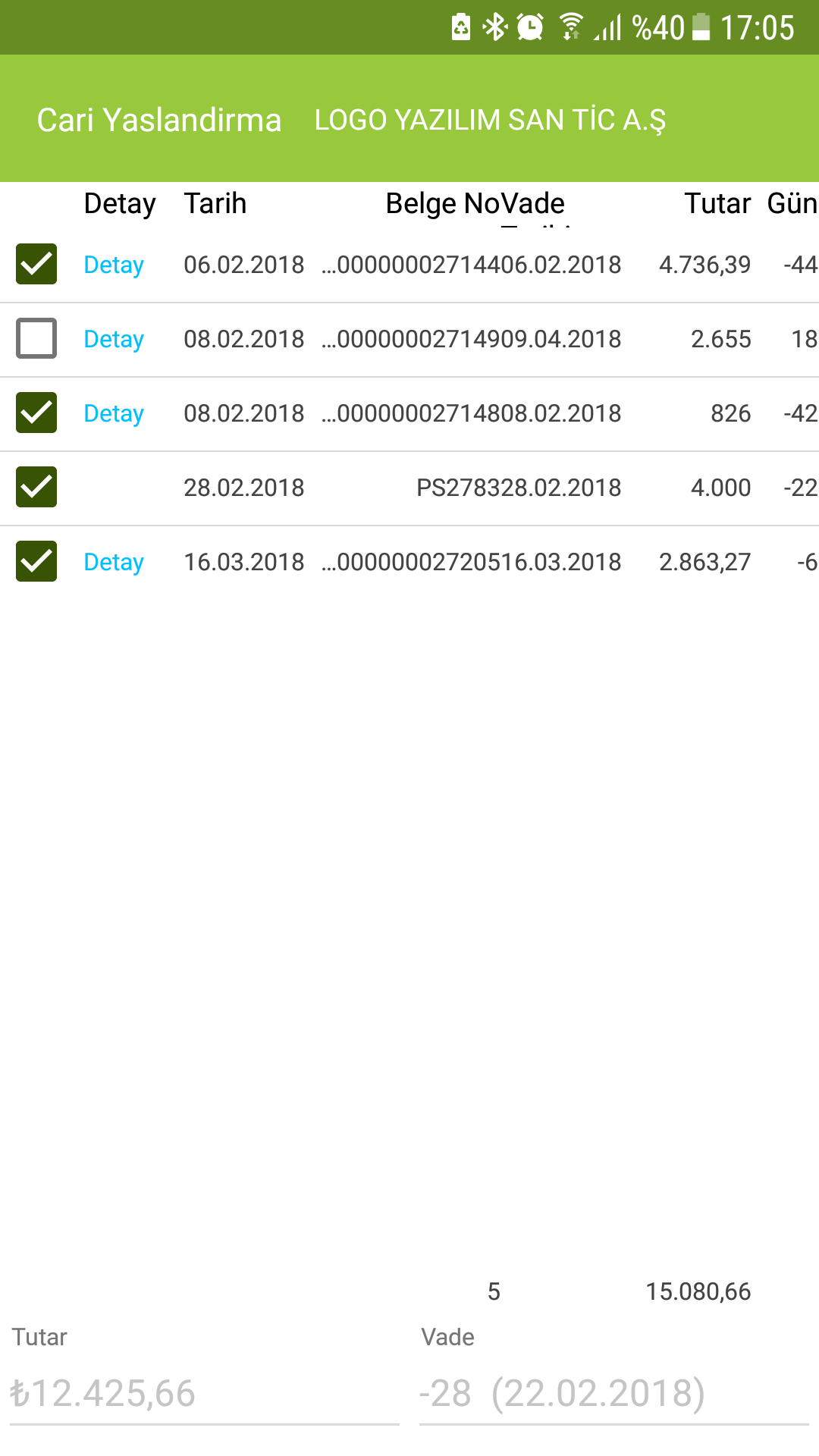Screen dimensions: 819x1456
Task: Uncheck the 06.02.2018 row with amount 4.736,39
Action: tap(36, 264)
